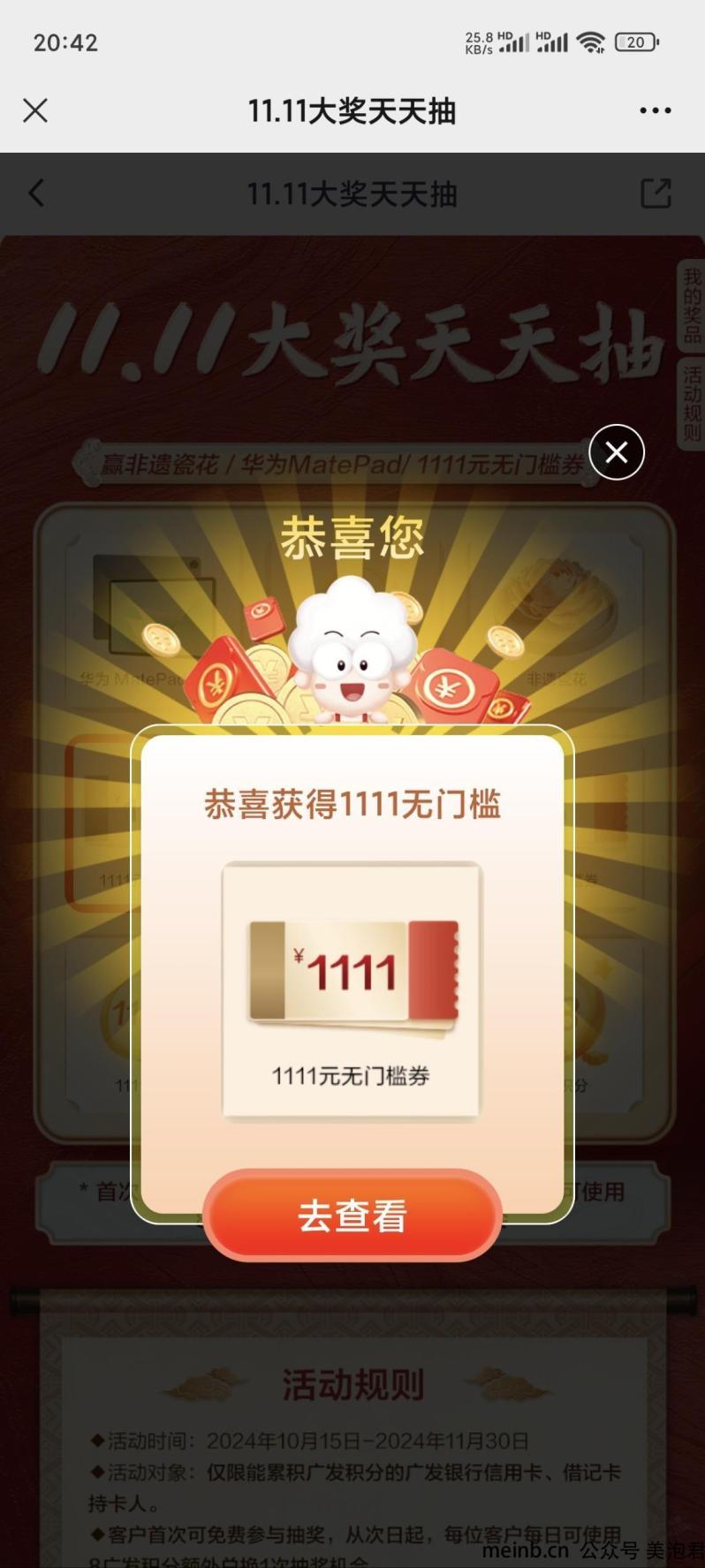705x1568 pixels.
Task: Tap 去查看 to view the coupon
Action: [x=352, y=1216]
